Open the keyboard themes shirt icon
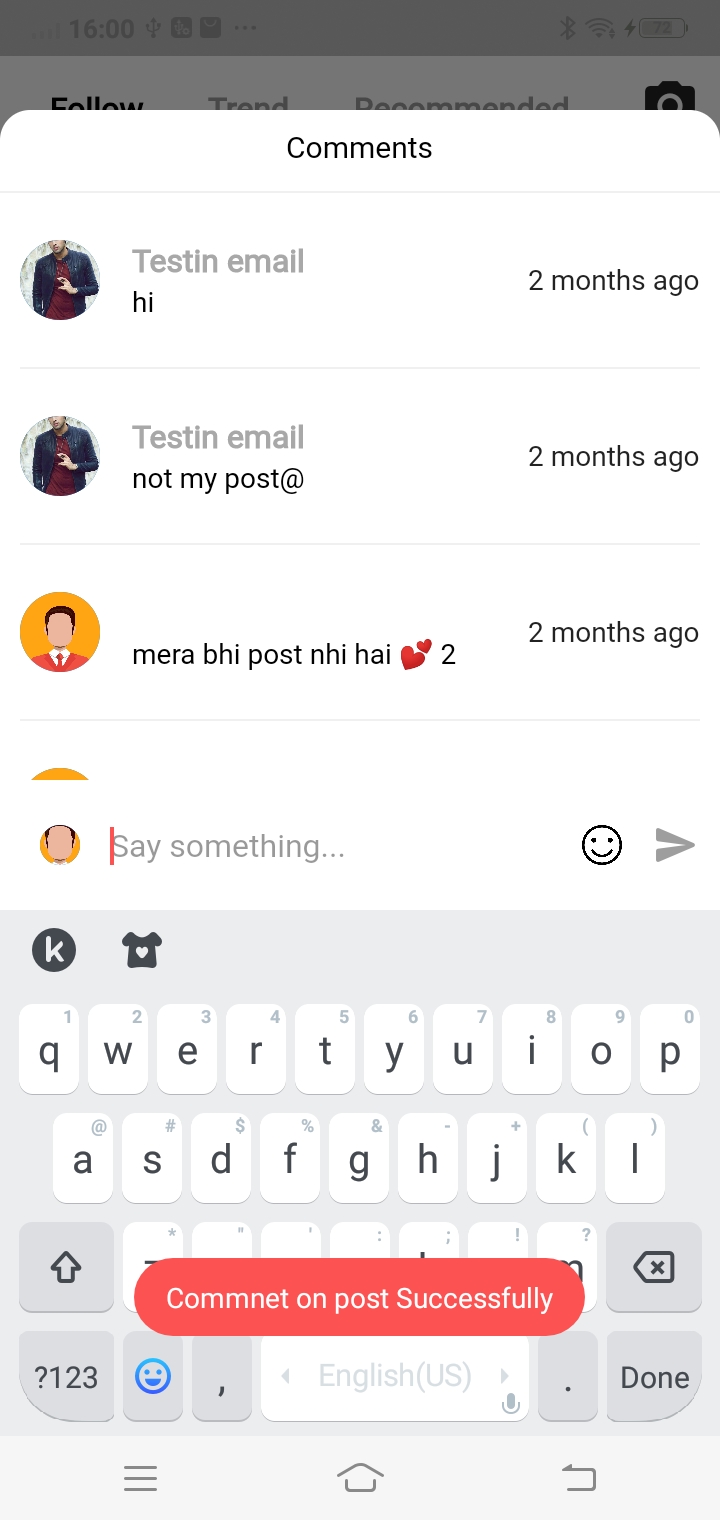This screenshot has width=720, height=1520. point(142,949)
